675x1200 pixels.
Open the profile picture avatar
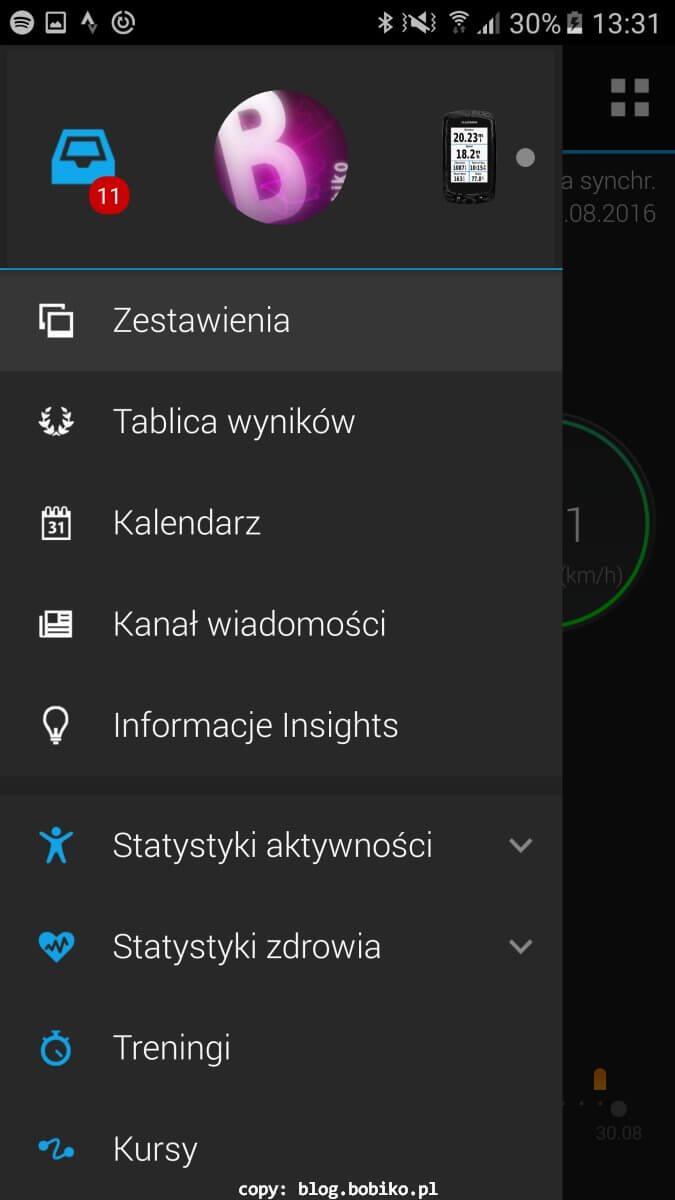coord(281,157)
